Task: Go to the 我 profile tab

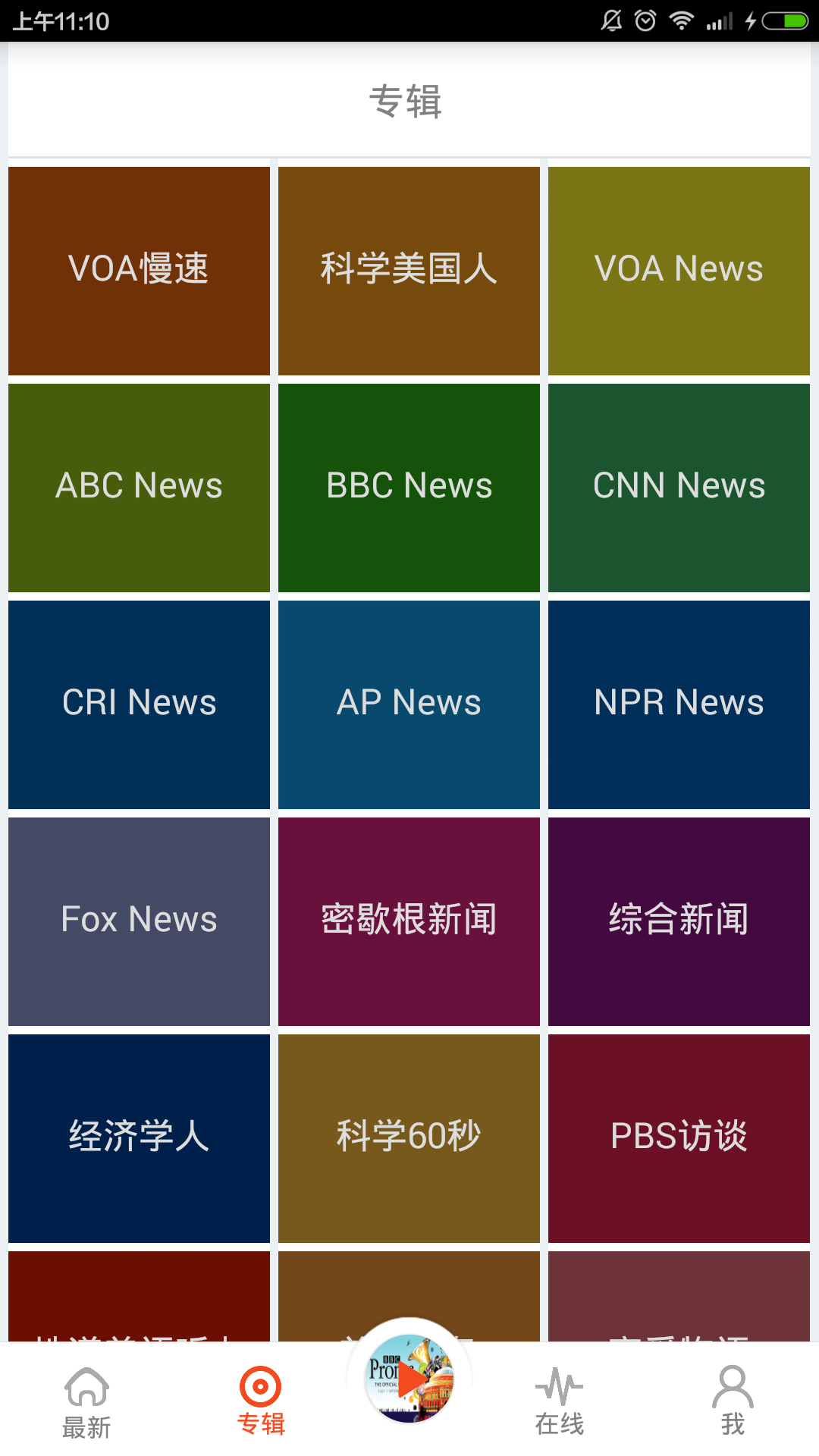Action: pos(733,1401)
